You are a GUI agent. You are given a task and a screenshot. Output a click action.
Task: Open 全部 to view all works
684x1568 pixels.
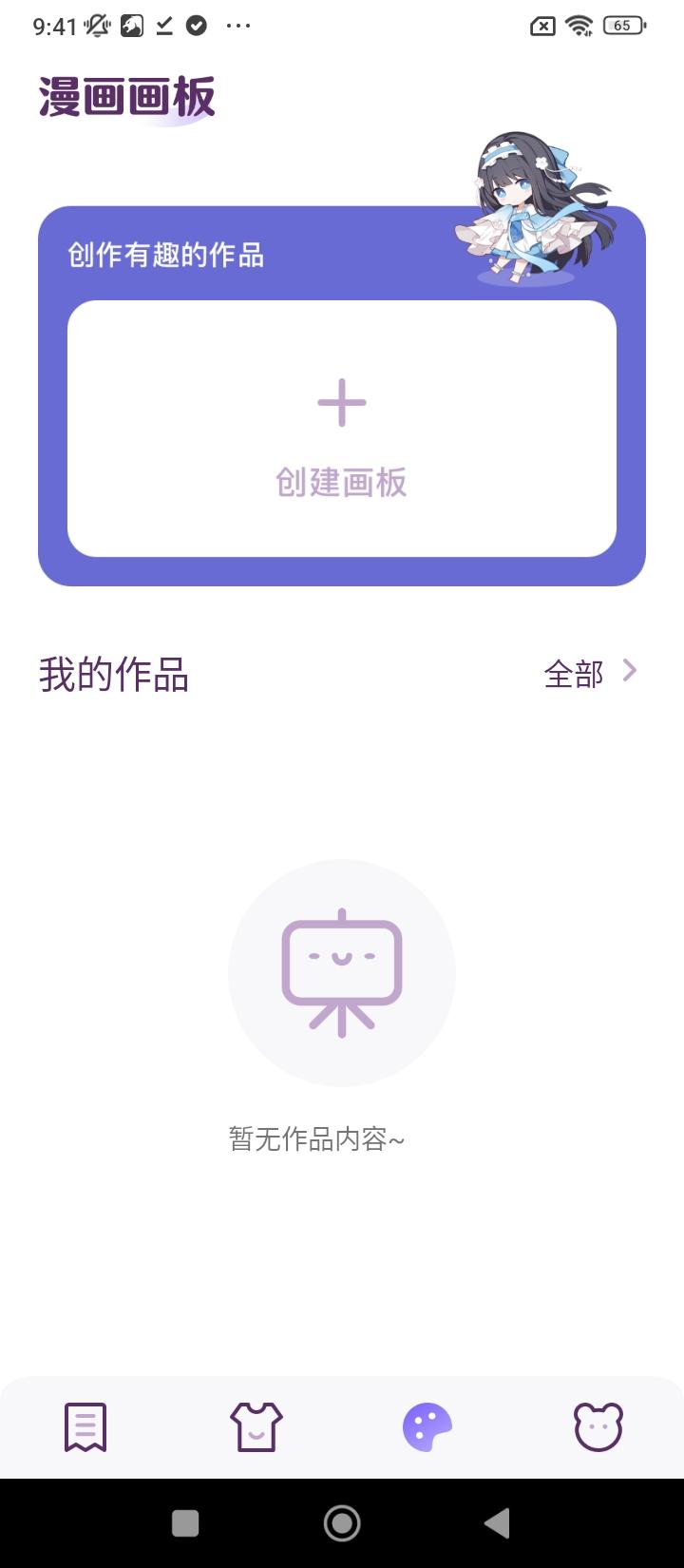tap(589, 674)
